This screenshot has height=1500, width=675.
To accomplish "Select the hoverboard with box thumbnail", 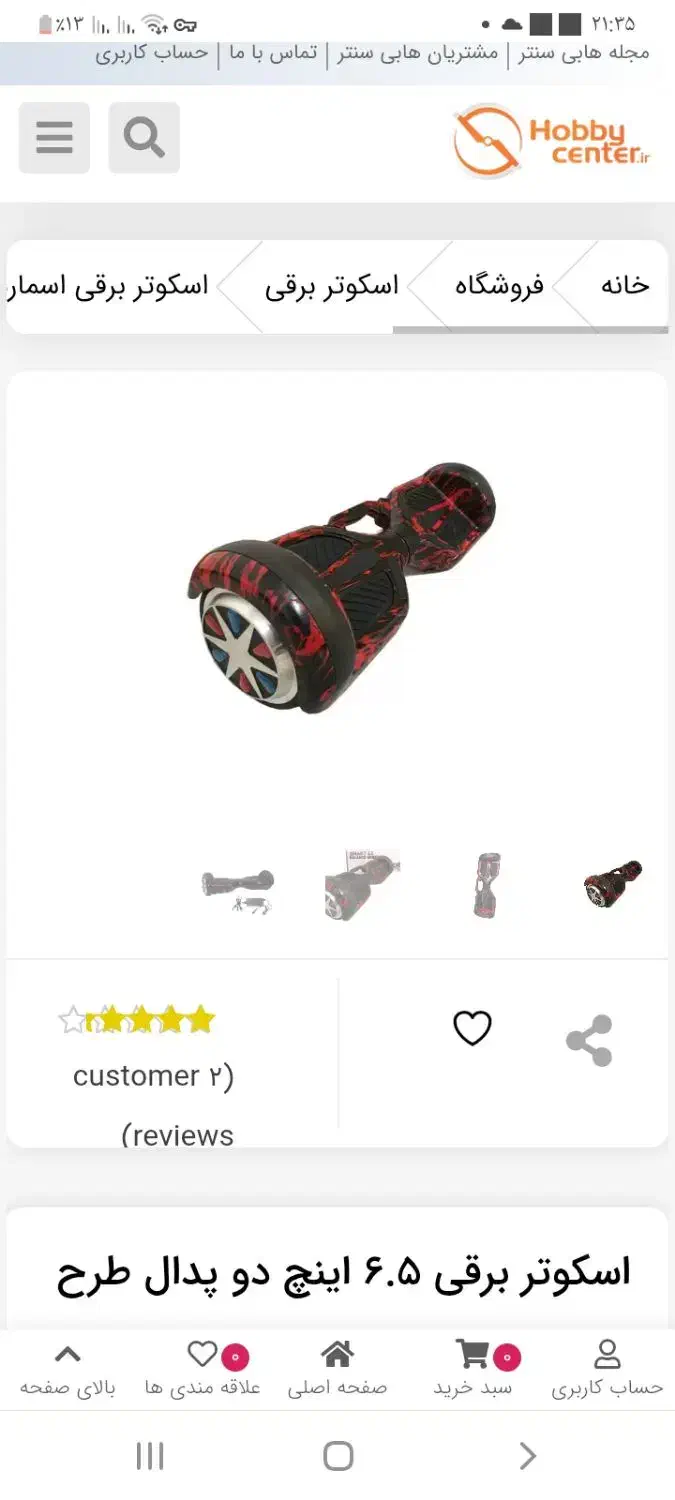I will 362,885.
